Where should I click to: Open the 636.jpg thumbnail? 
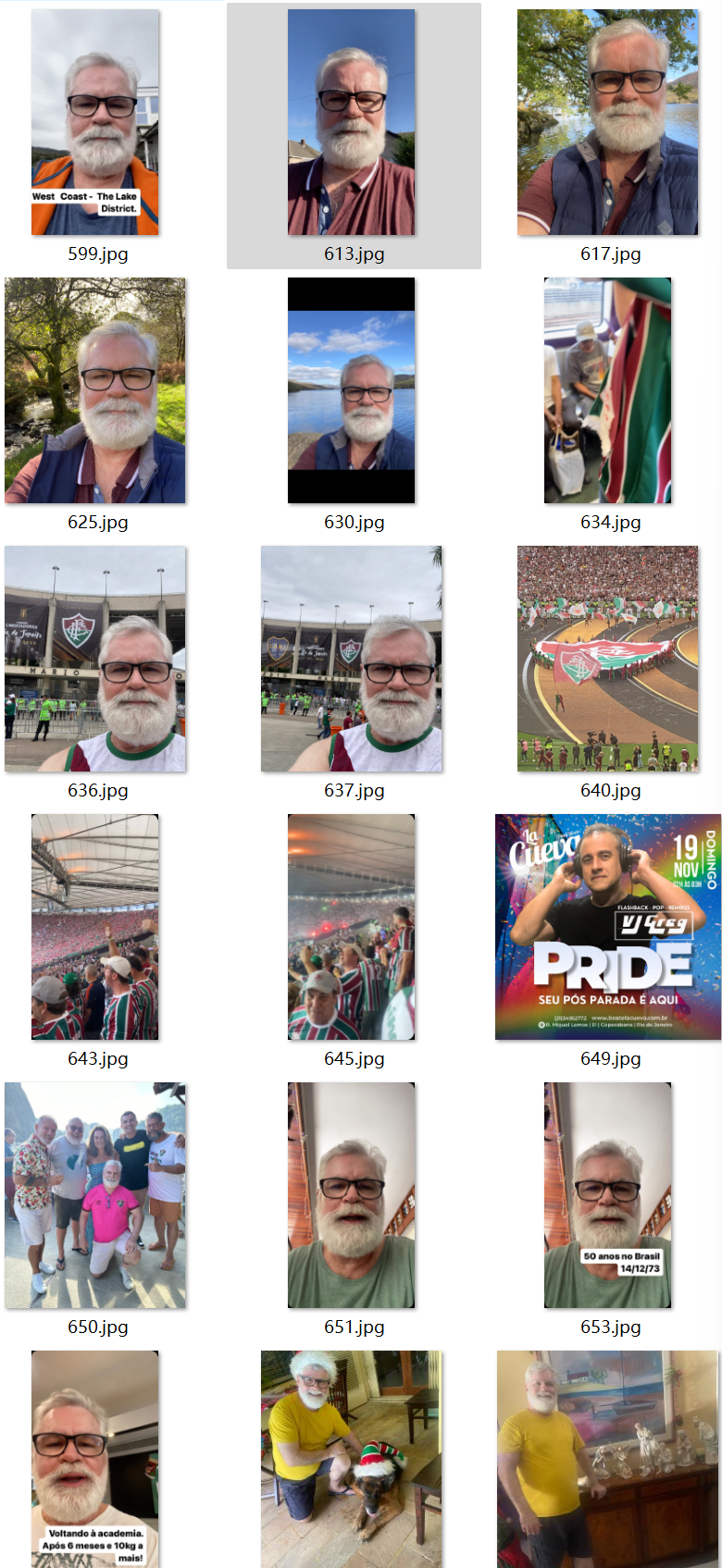tap(95, 659)
